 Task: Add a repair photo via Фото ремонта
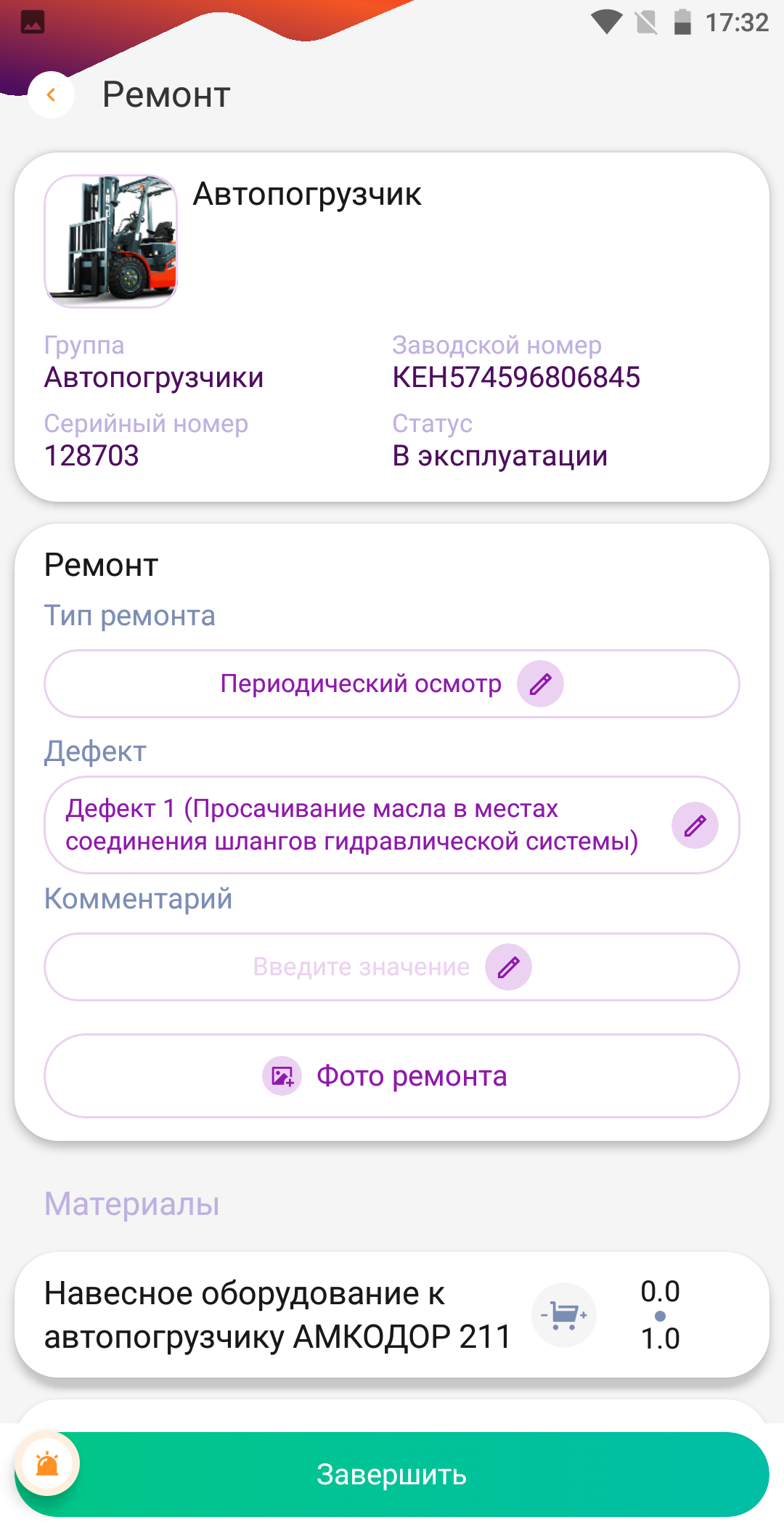click(x=392, y=1076)
